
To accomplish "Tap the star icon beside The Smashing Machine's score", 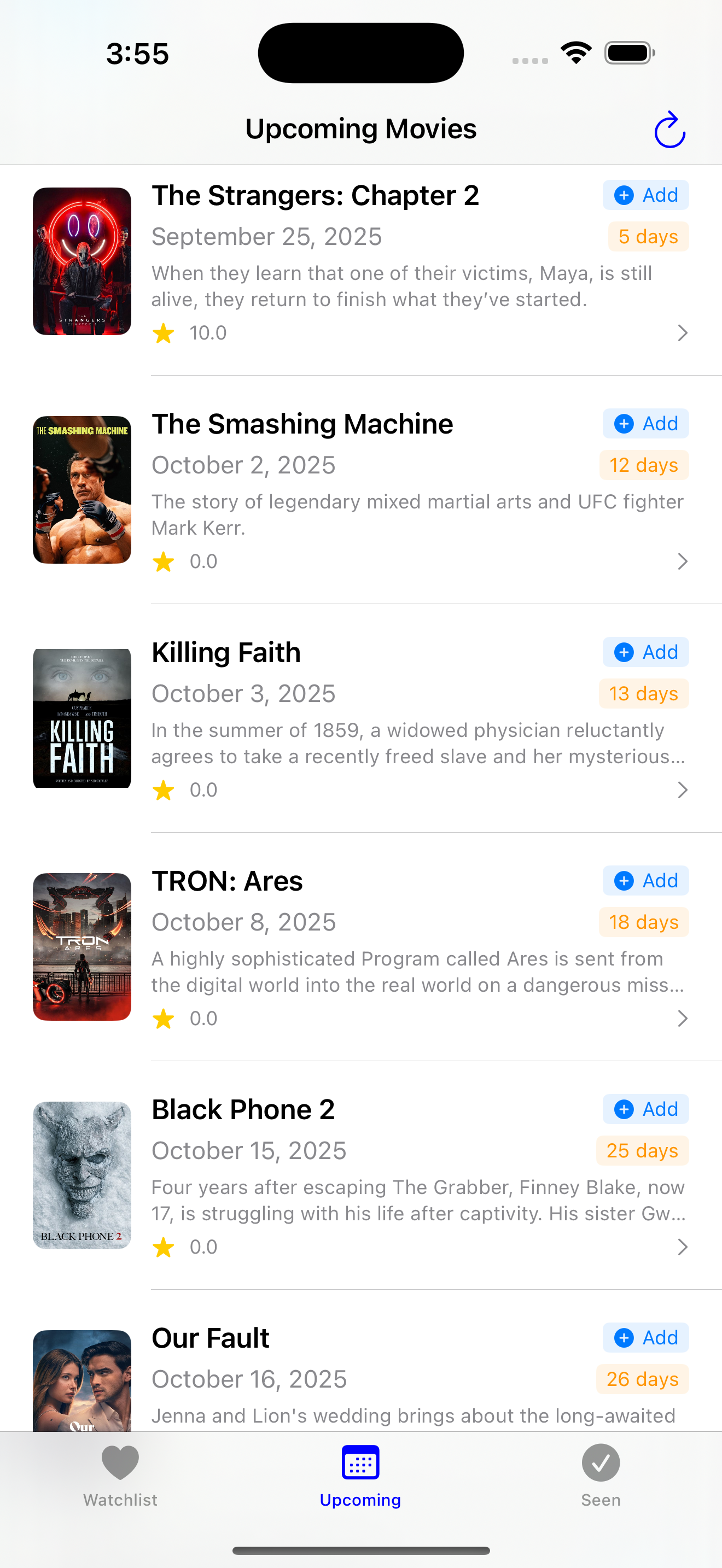I will (x=163, y=561).
